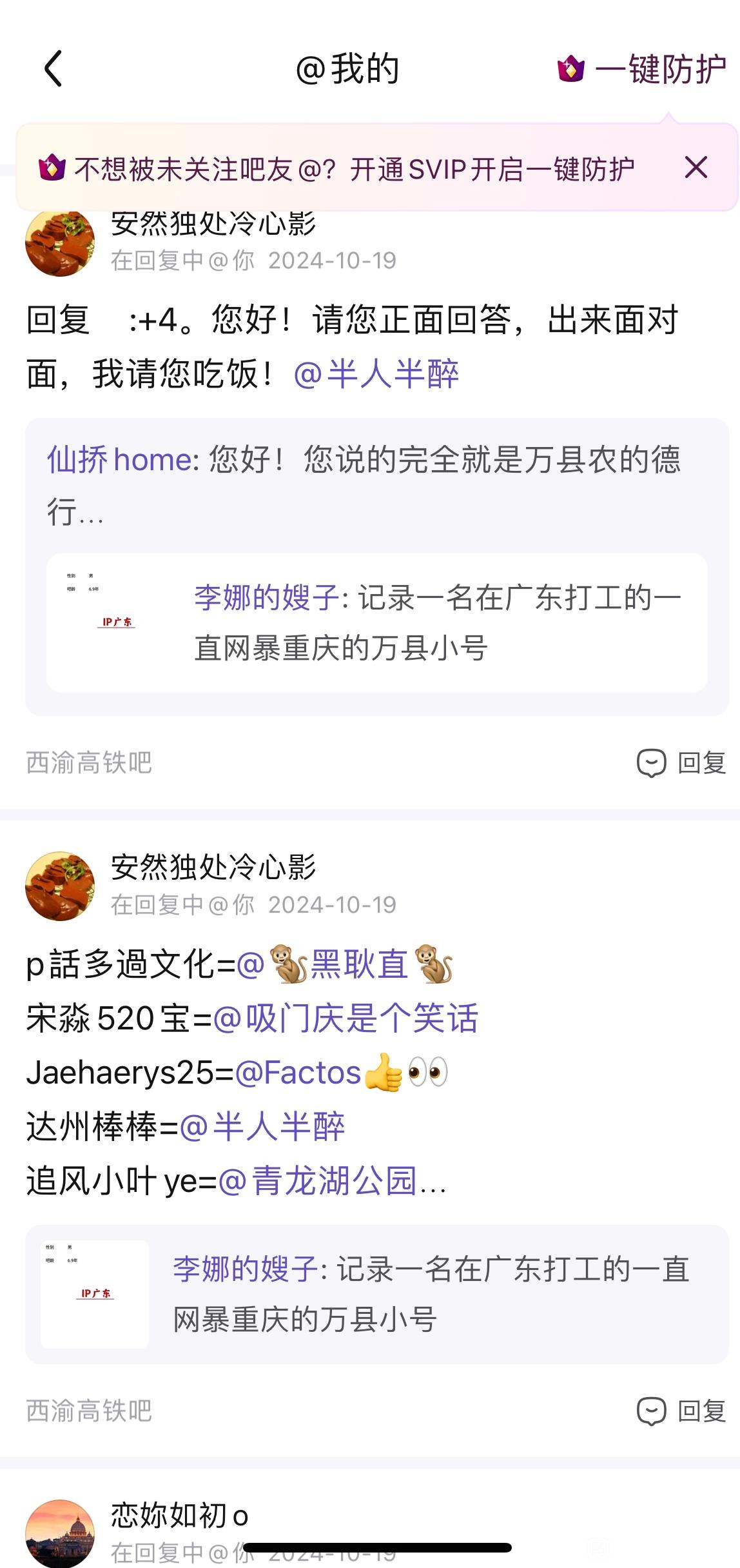The height and width of the screenshot is (1568, 740).
Task: Open 西渝高铁吧 forum under second post
Action: pos(89,1411)
